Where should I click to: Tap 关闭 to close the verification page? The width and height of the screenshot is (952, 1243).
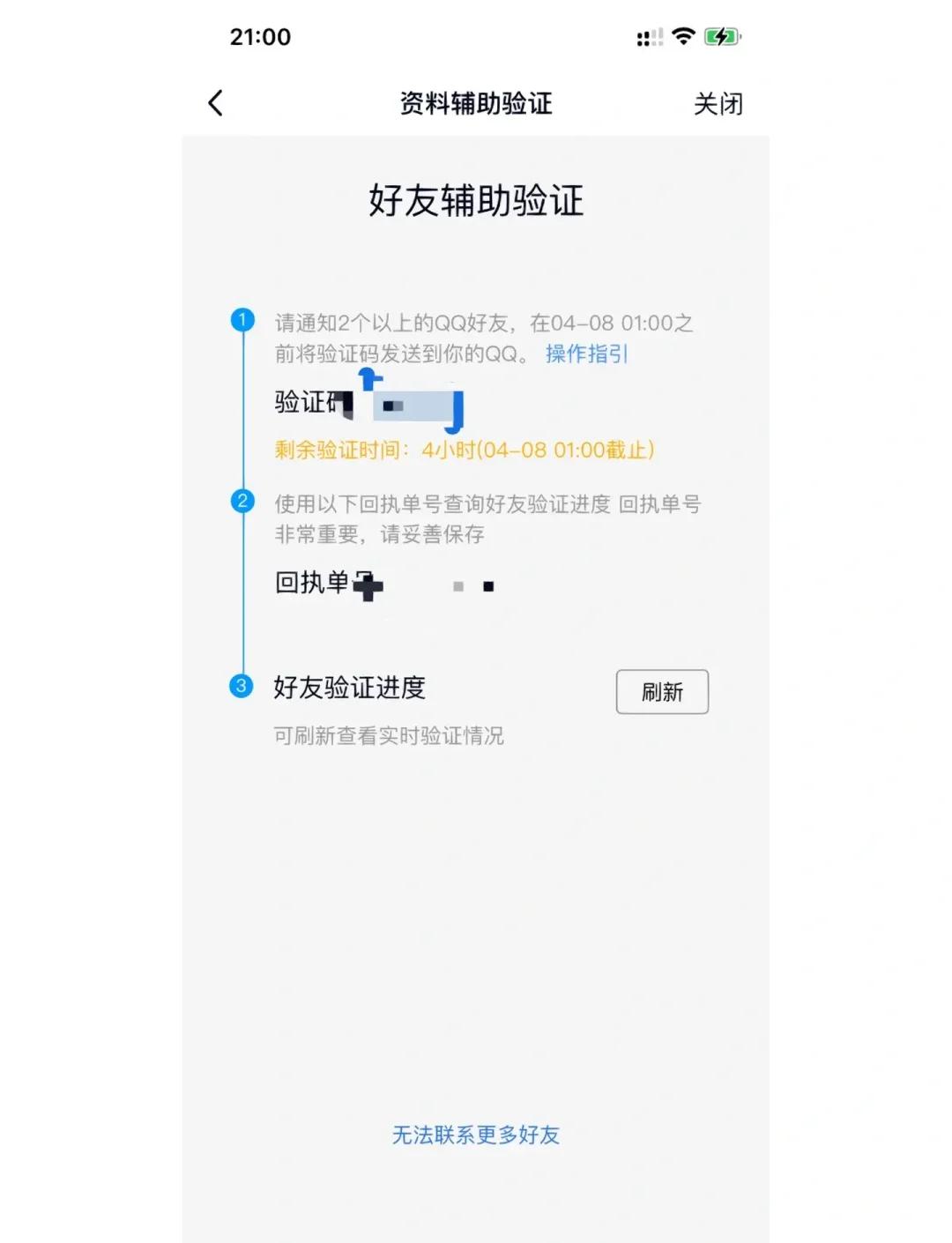718,104
